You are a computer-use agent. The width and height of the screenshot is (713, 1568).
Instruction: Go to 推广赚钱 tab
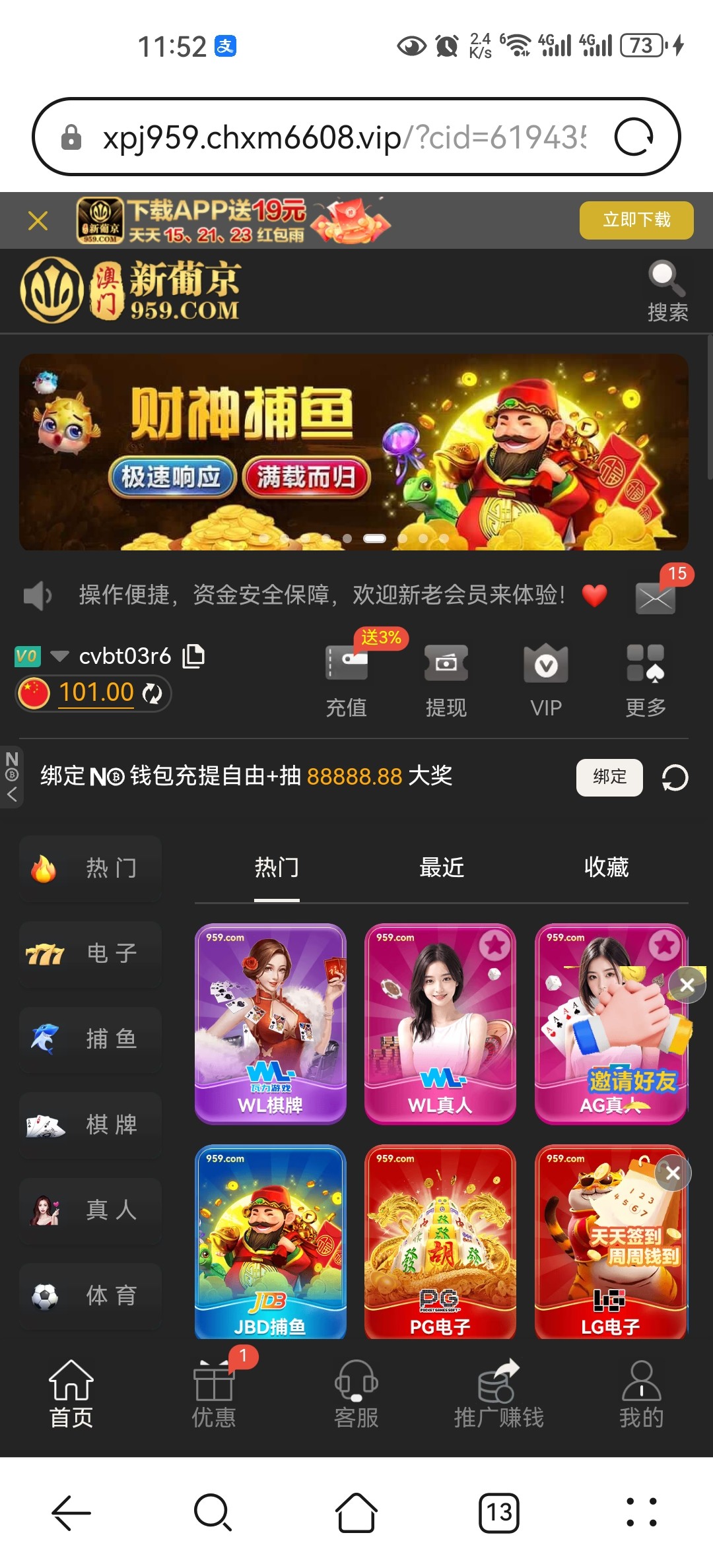[x=498, y=1394]
